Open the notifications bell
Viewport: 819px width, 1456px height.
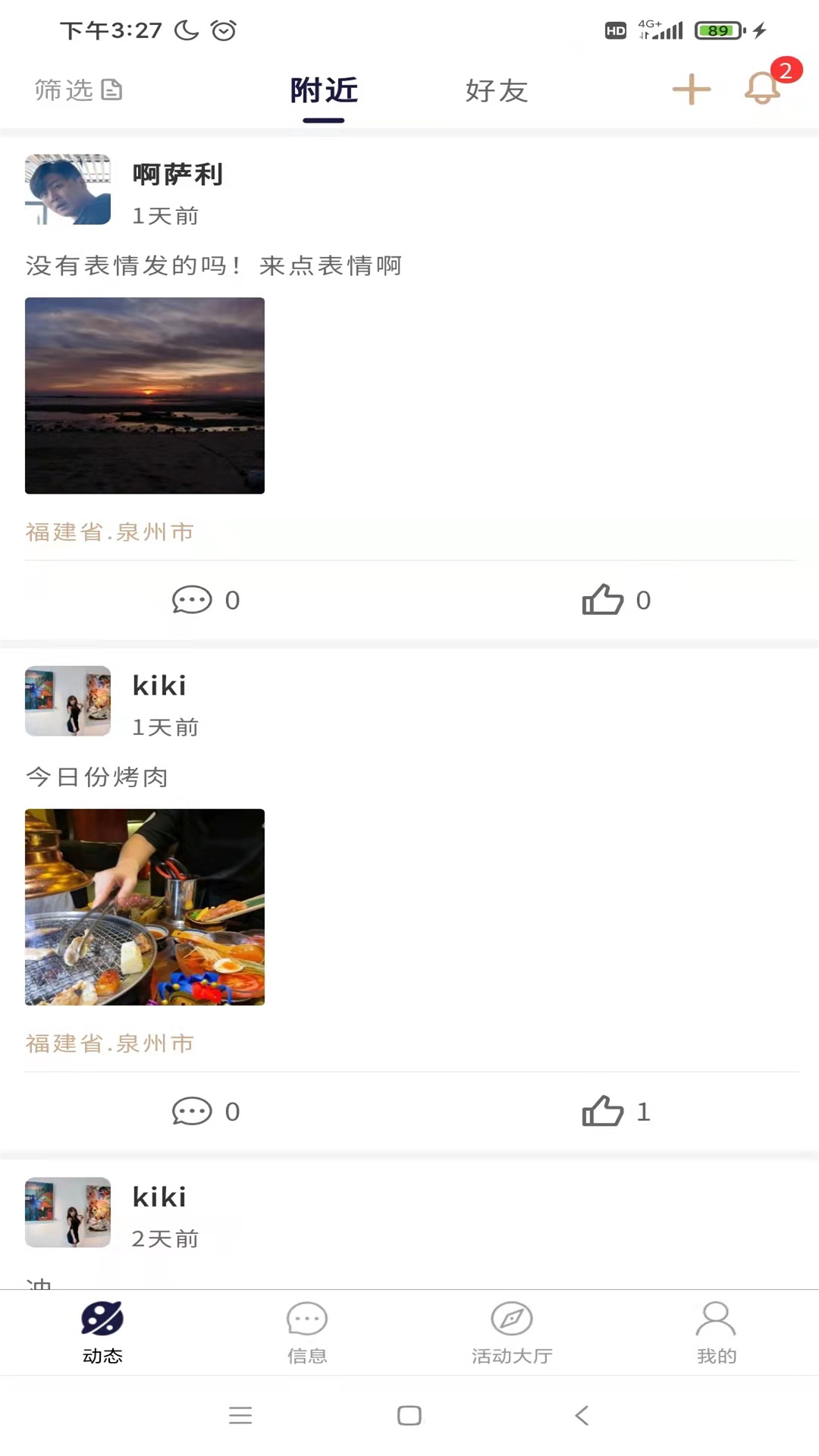(x=762, y=88)
